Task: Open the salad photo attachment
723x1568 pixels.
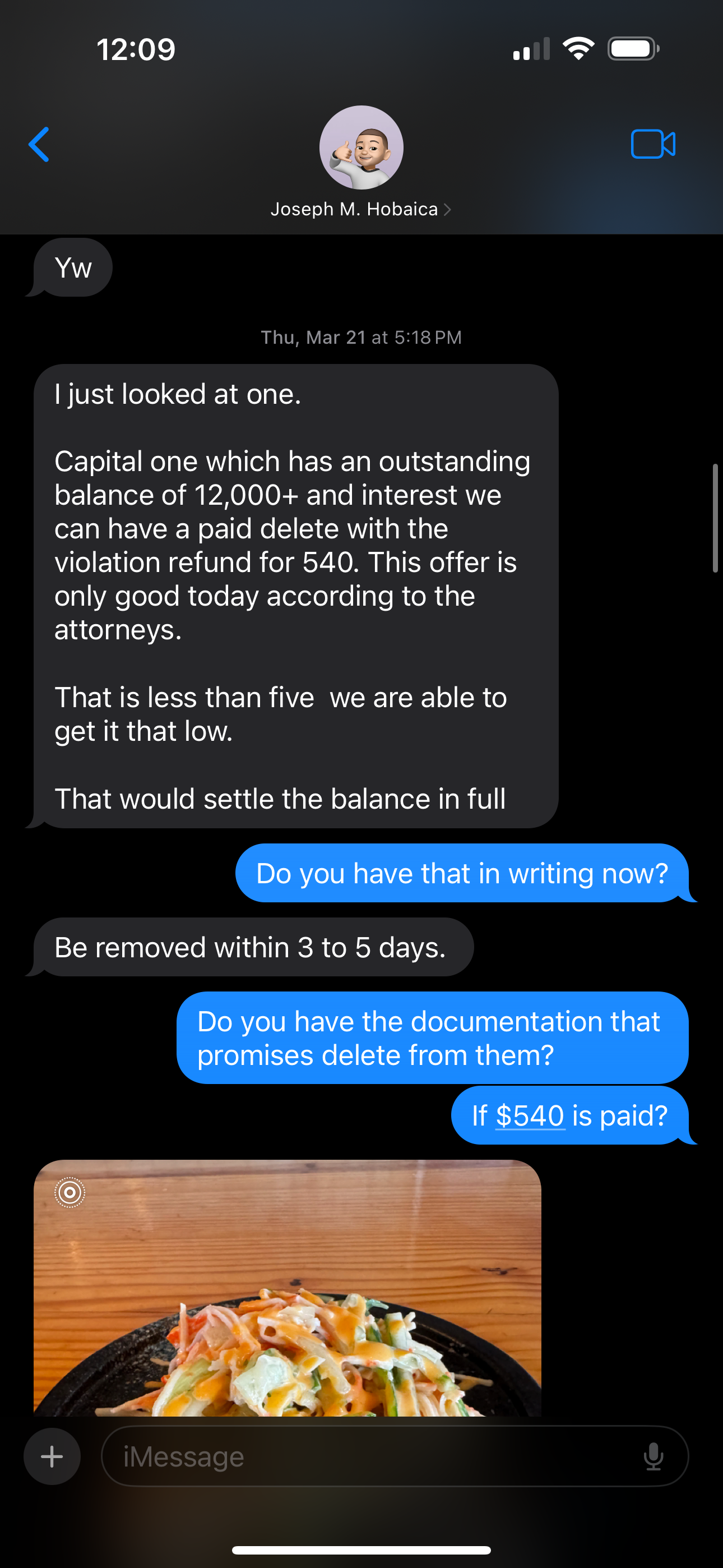Action: click(288, 1290)
